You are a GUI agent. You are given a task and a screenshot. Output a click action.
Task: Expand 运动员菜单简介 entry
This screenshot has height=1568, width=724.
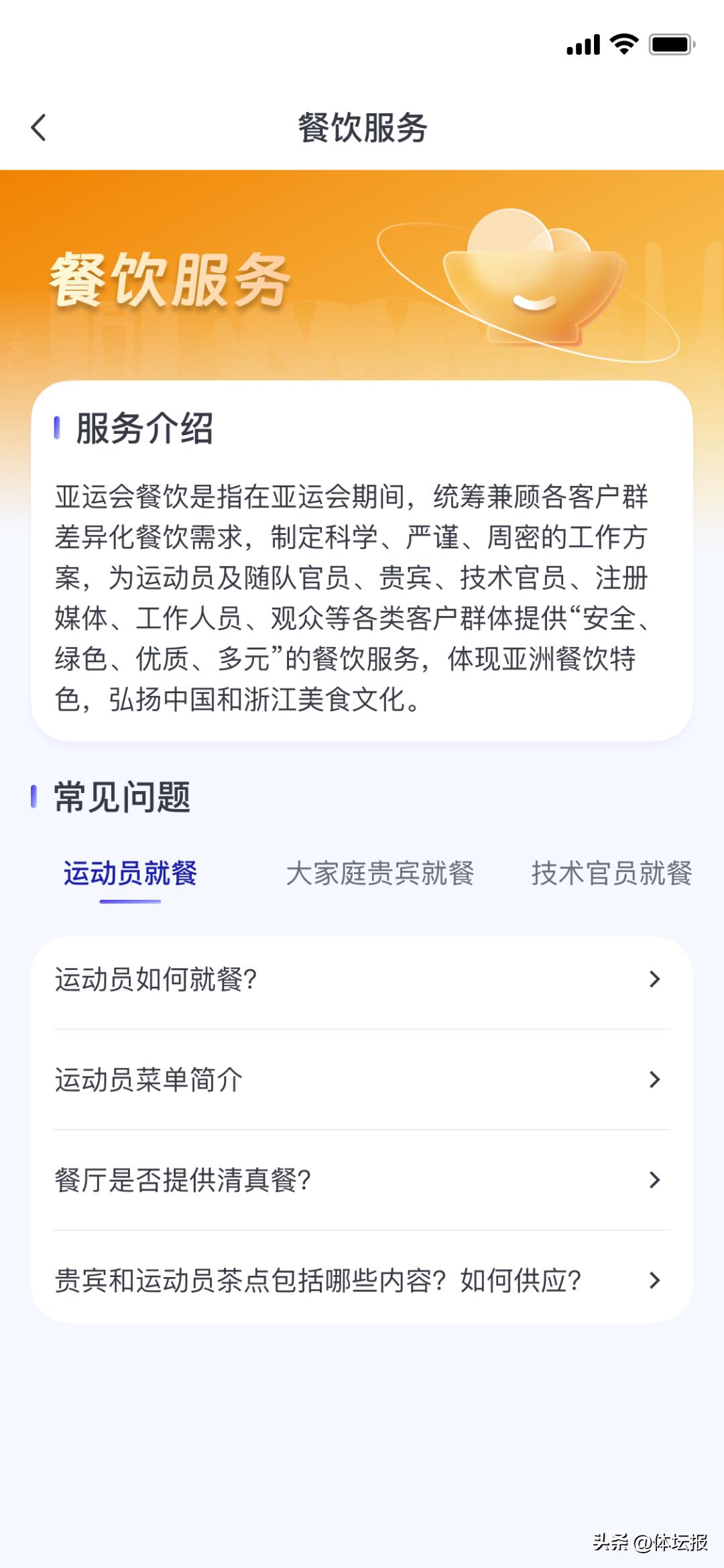coord(362,1079)
